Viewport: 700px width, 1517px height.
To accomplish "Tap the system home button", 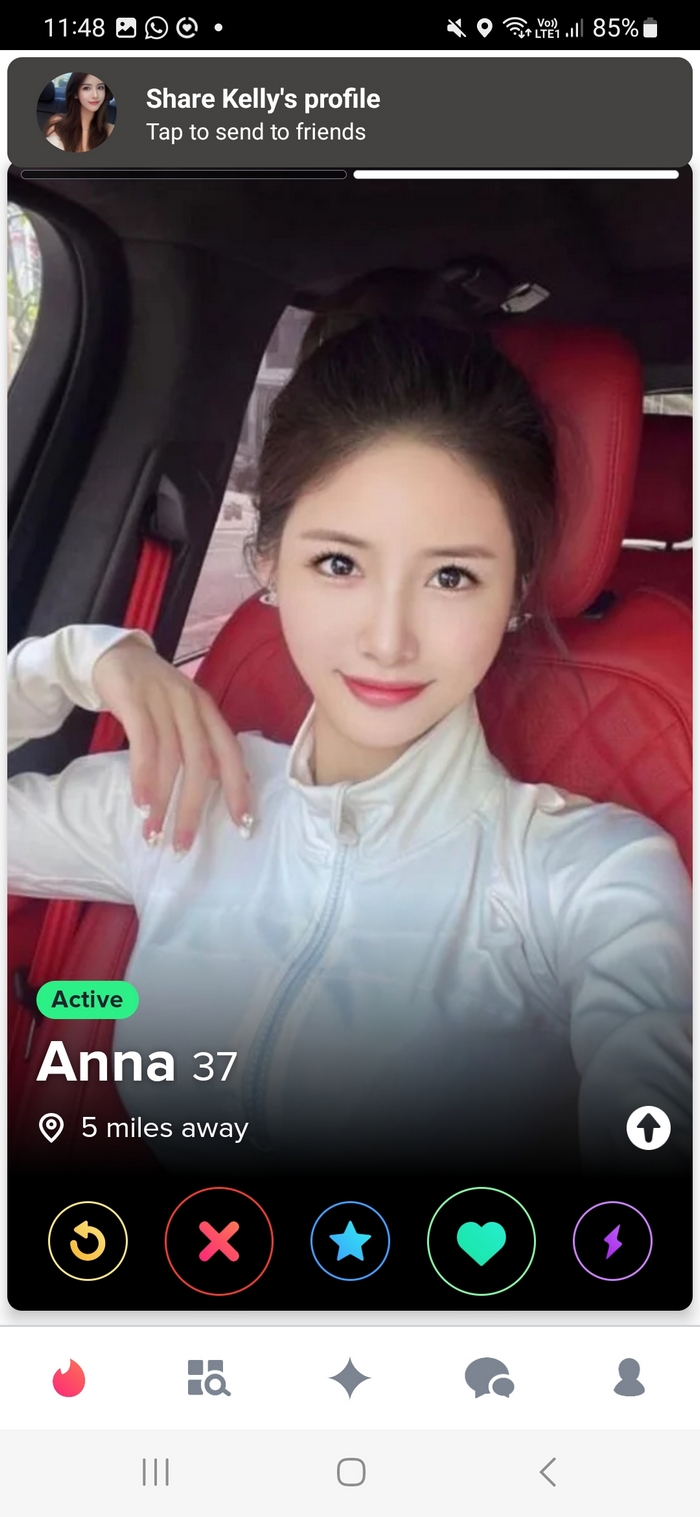I will click(x=351, y=1471).
